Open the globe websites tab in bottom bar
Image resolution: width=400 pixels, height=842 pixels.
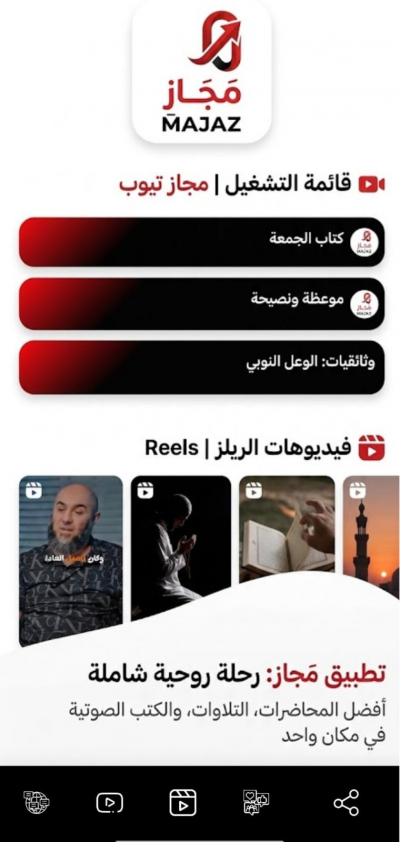click(37, 803)
